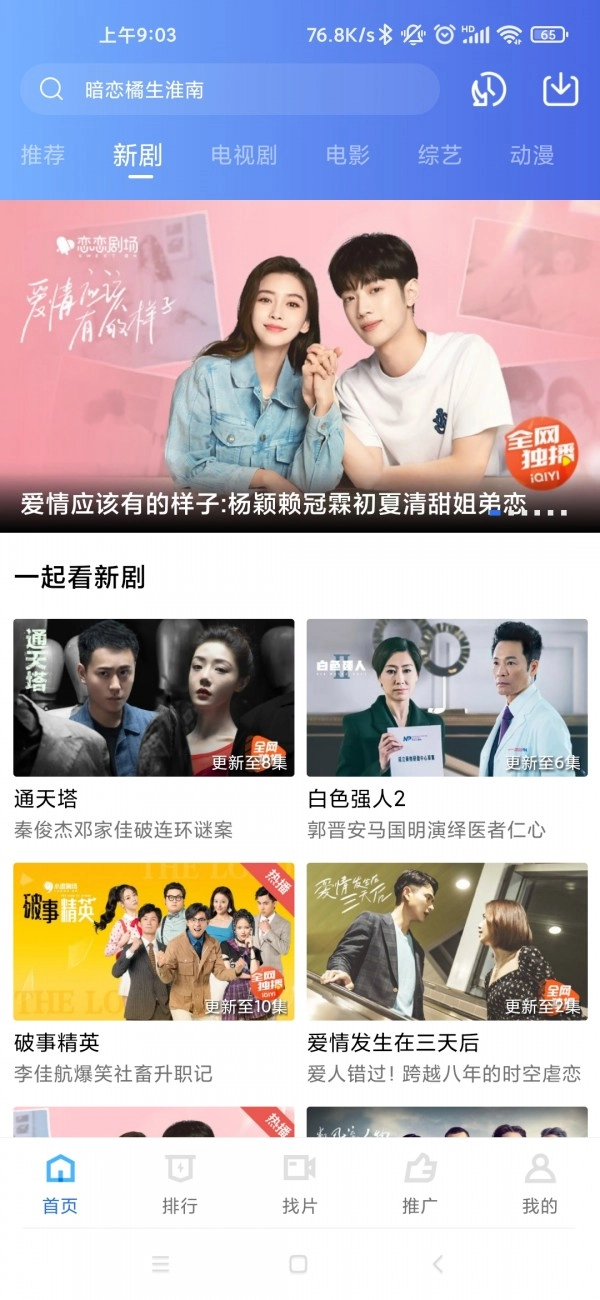This screenshot has height=1300, width=600.
Task: Switch to 排行 in the bottom bar
Action: (180, 1185)
